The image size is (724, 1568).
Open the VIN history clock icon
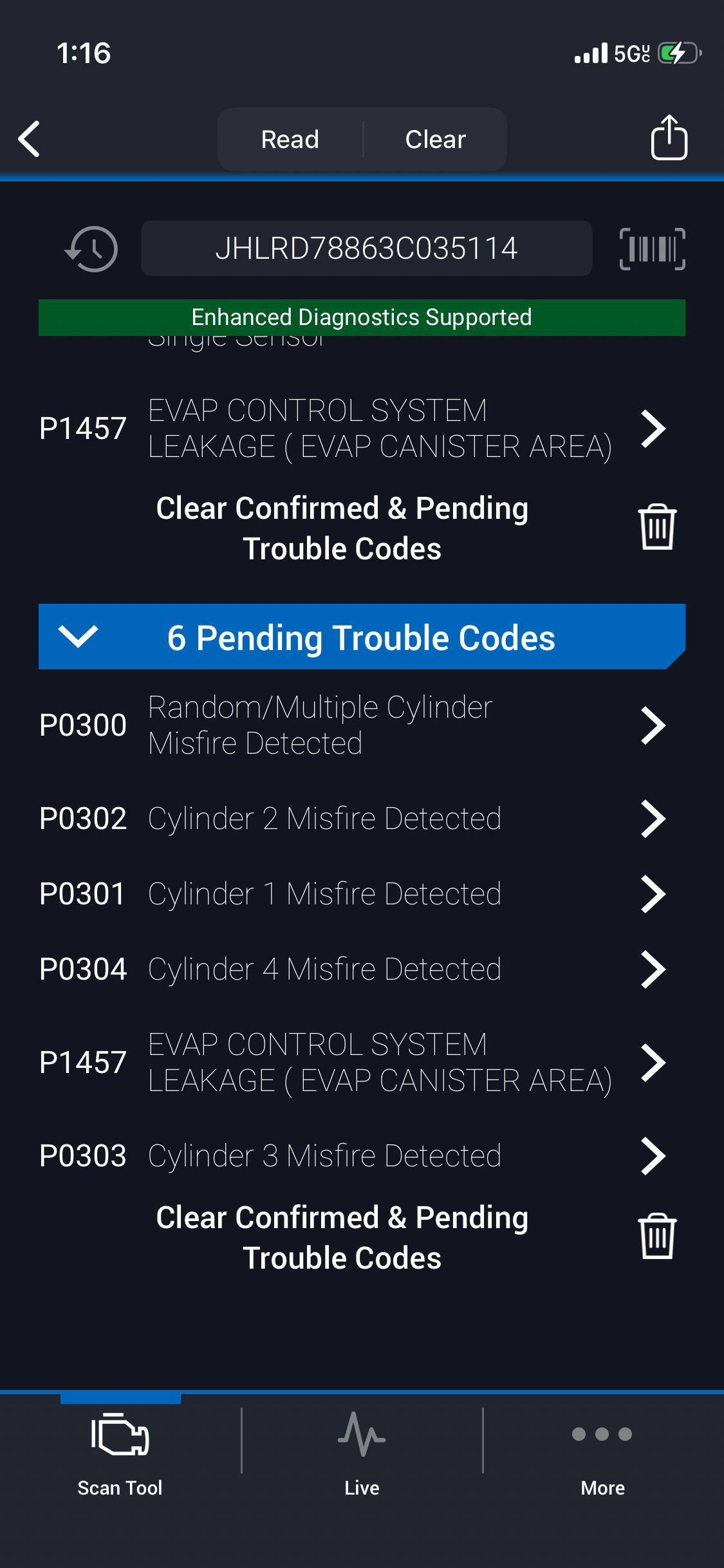pos(92,248)
